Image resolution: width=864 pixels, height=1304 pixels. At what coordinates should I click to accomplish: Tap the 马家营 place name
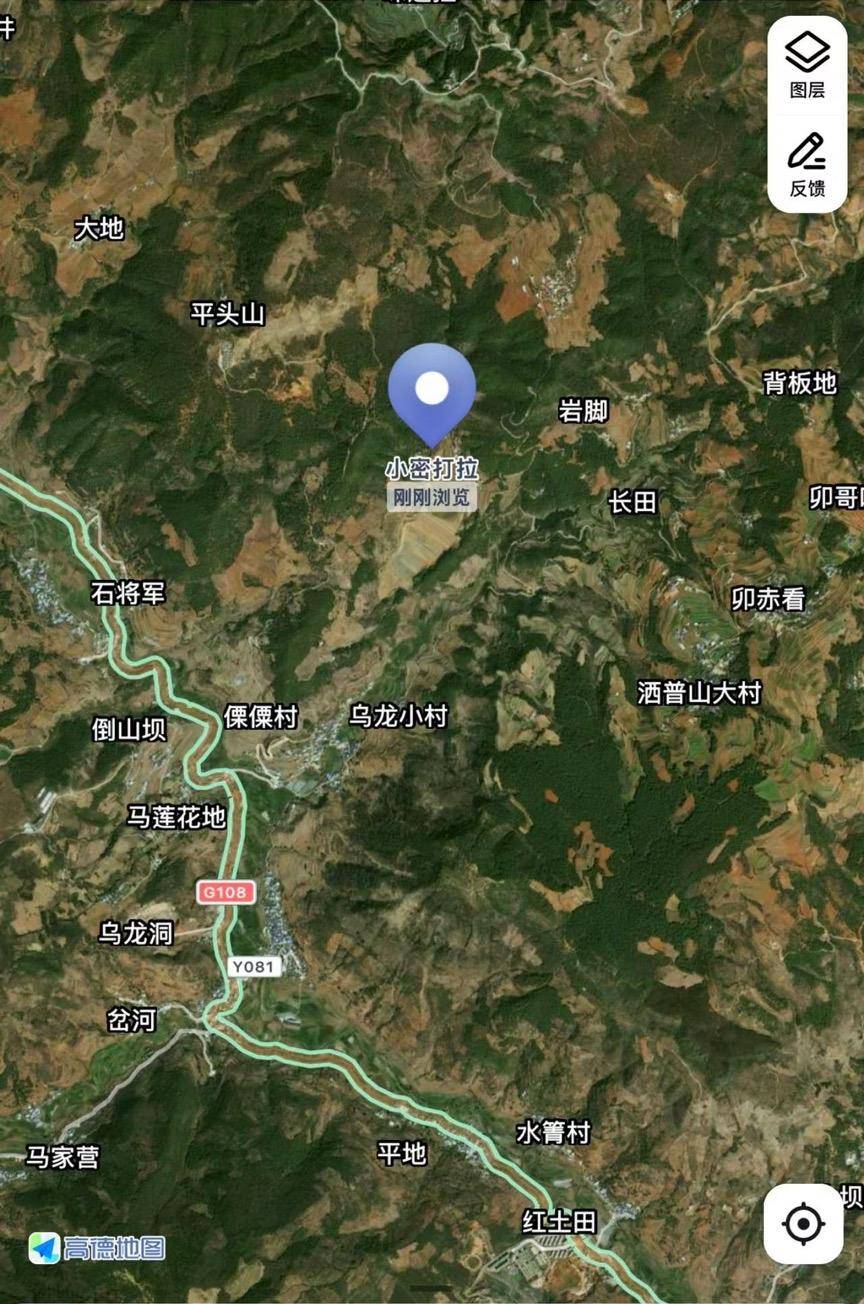[62, 1158]
